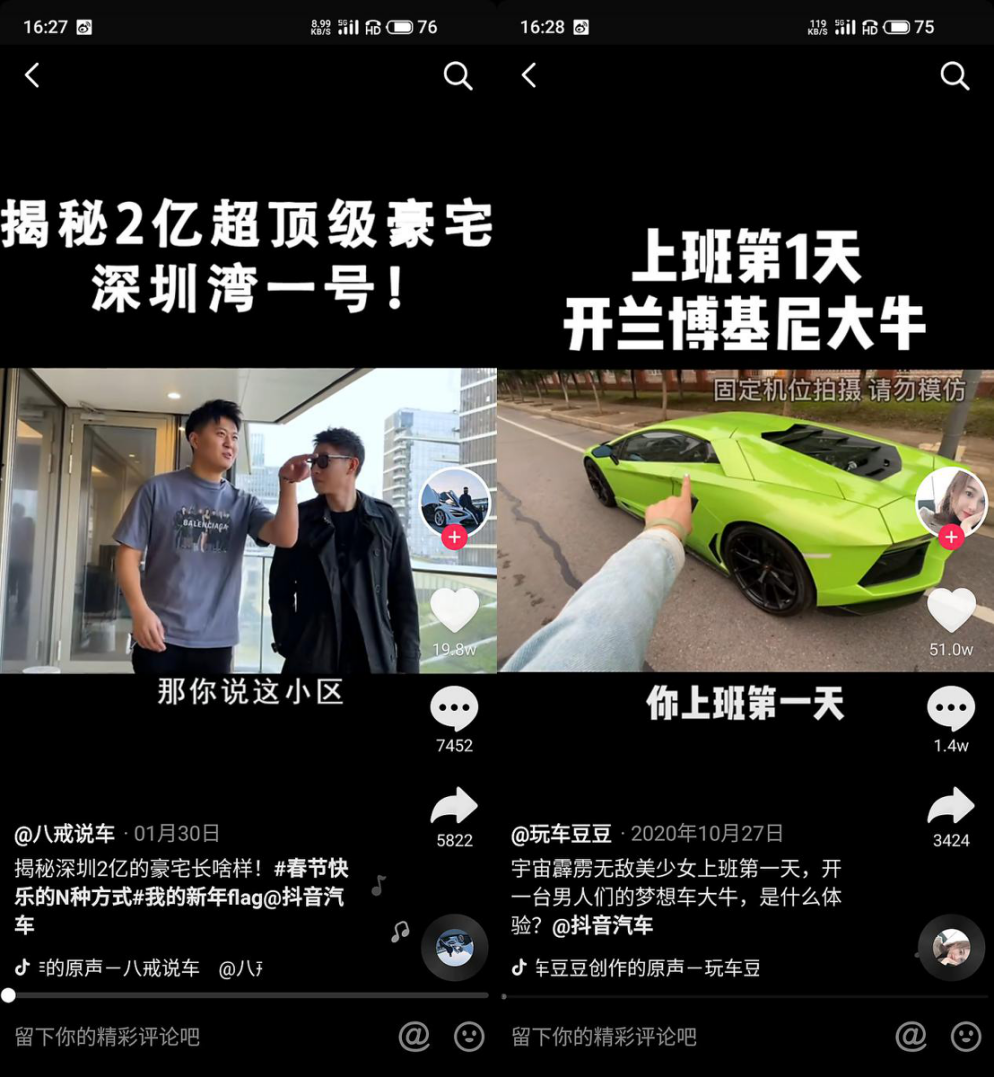
Task: Like the Lamborghini video with 51.0w likes
Action: coord(951,611)
